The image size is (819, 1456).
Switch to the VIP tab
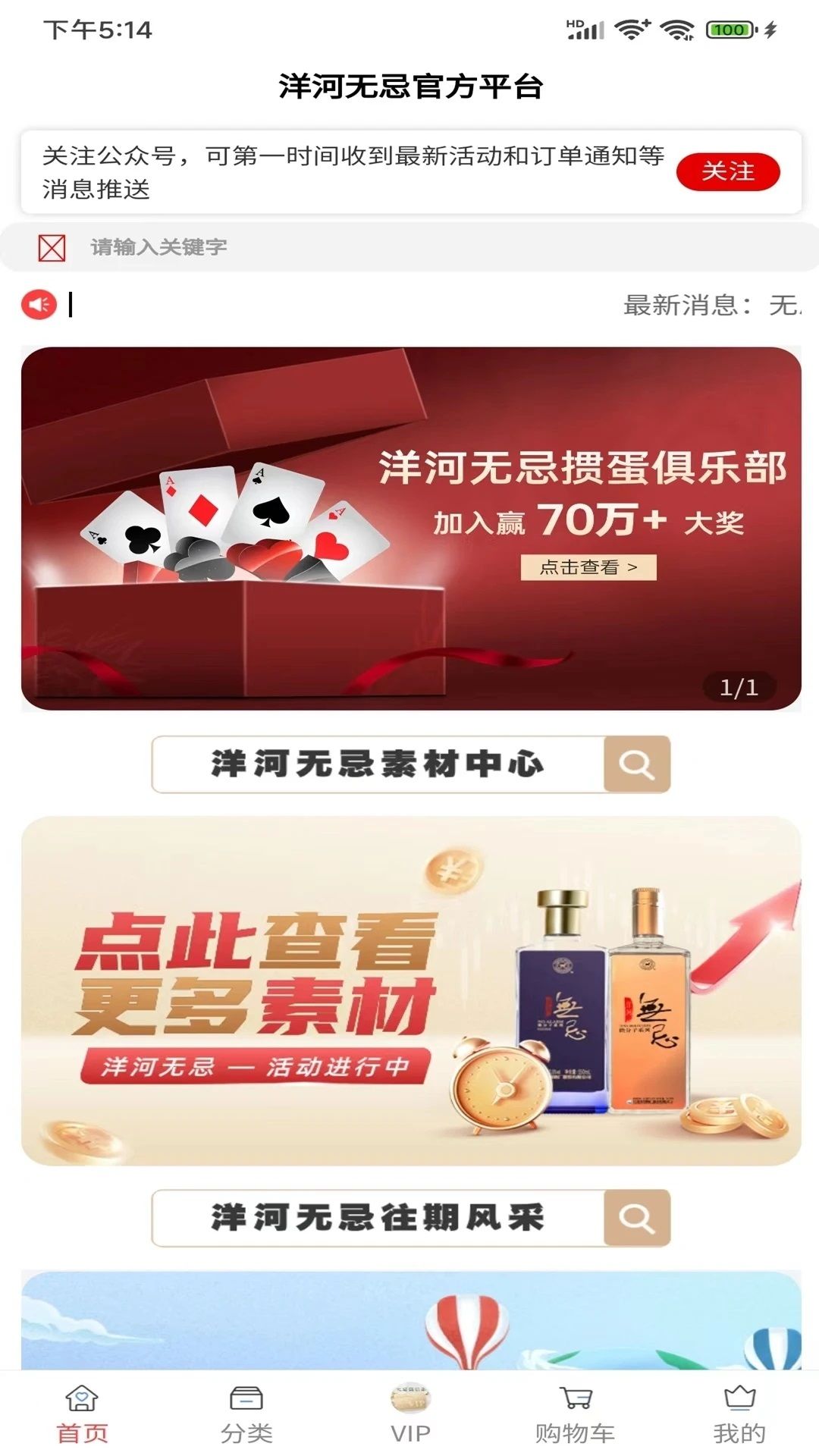(x=410, y=1414)
